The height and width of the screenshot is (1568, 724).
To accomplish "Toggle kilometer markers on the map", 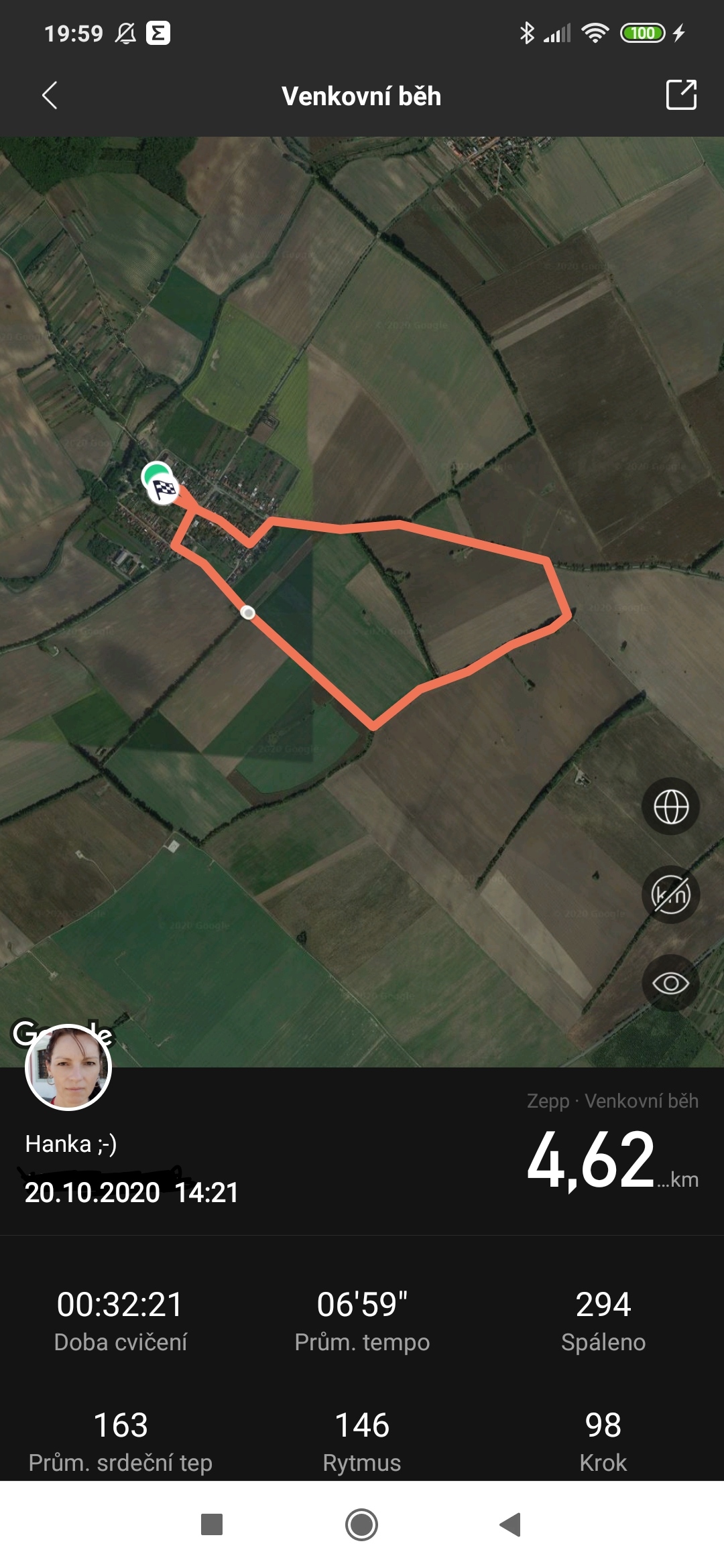I will click(671, 895).
